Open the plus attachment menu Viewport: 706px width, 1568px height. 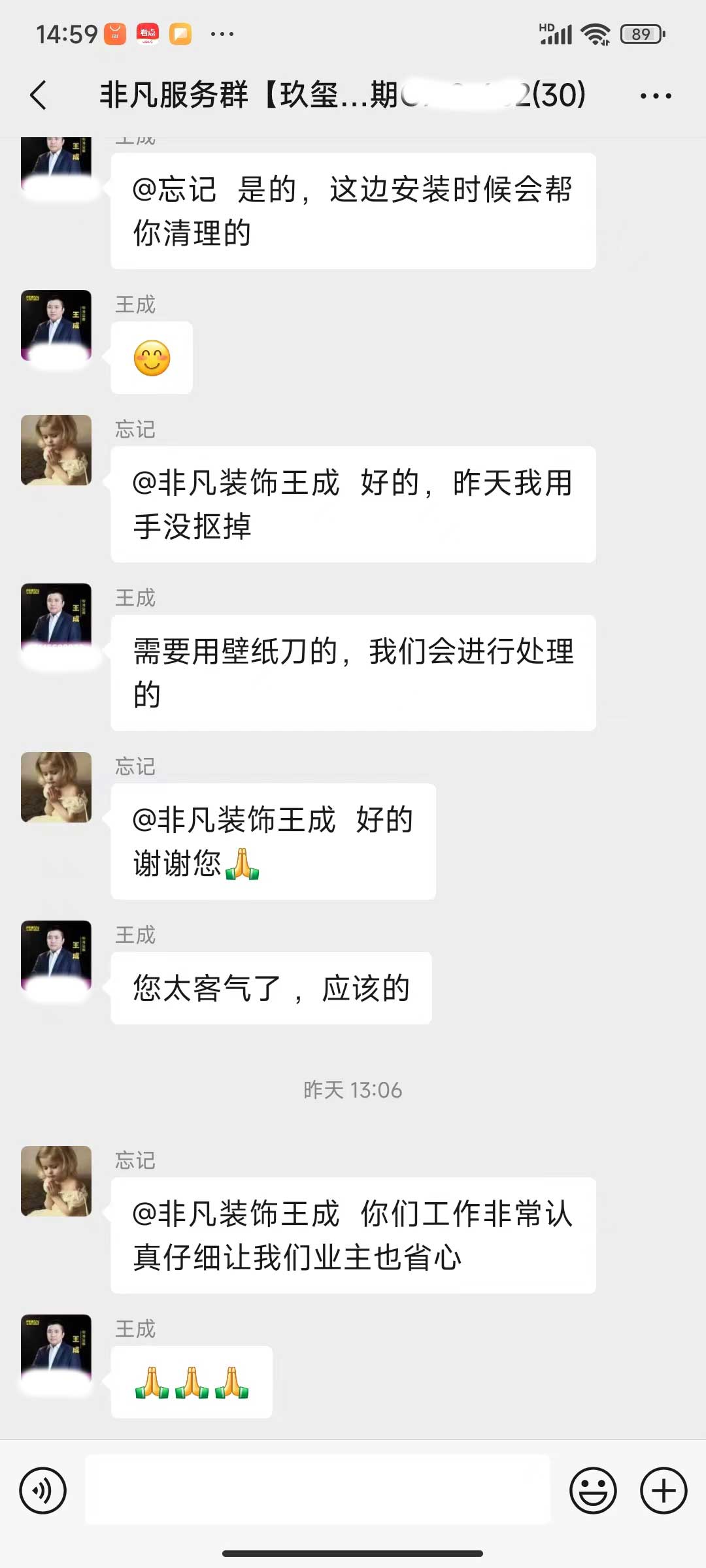(663, 1490)
